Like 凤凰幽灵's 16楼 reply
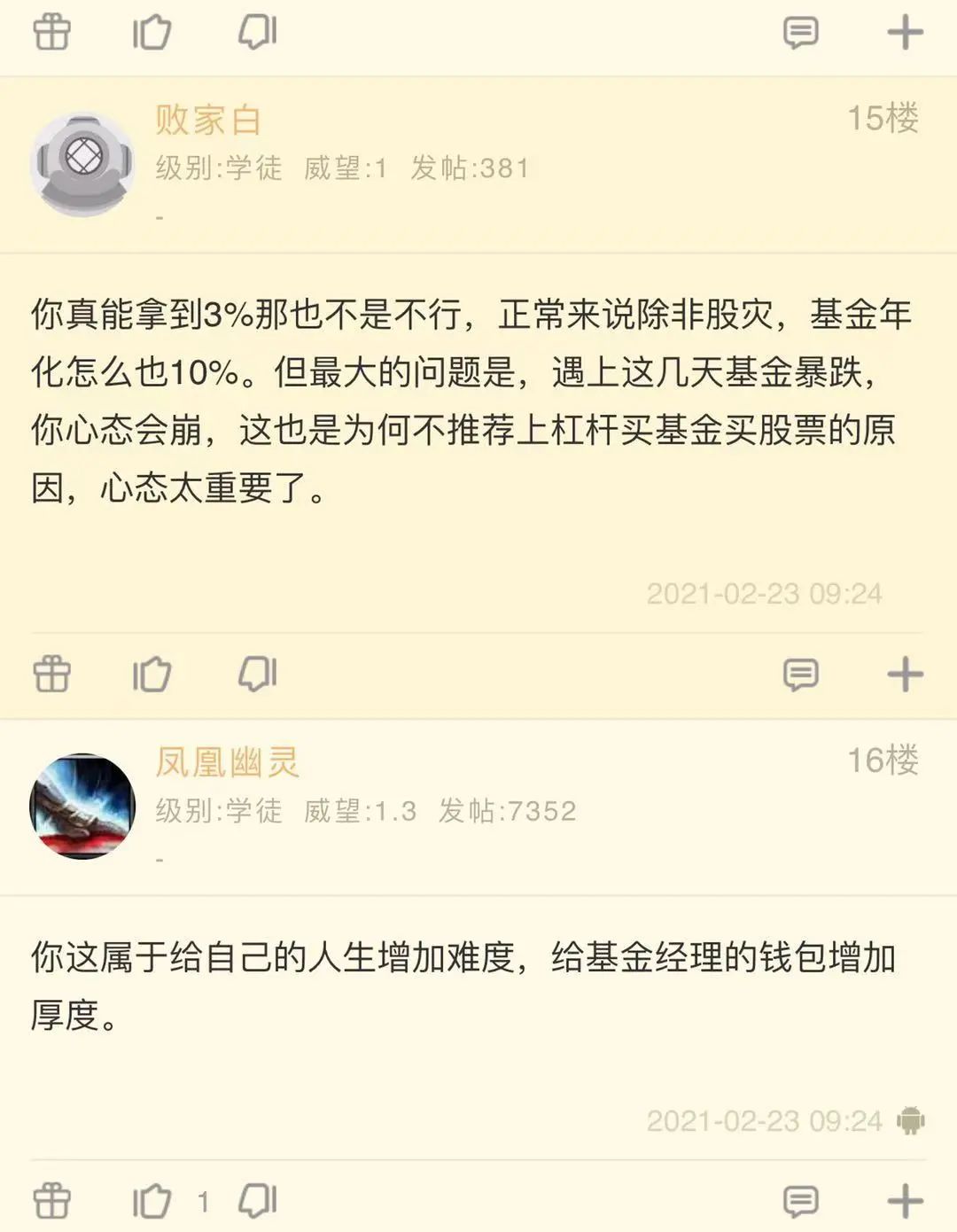Viewport: 957px width, 1232px height. pos(152,1202)
